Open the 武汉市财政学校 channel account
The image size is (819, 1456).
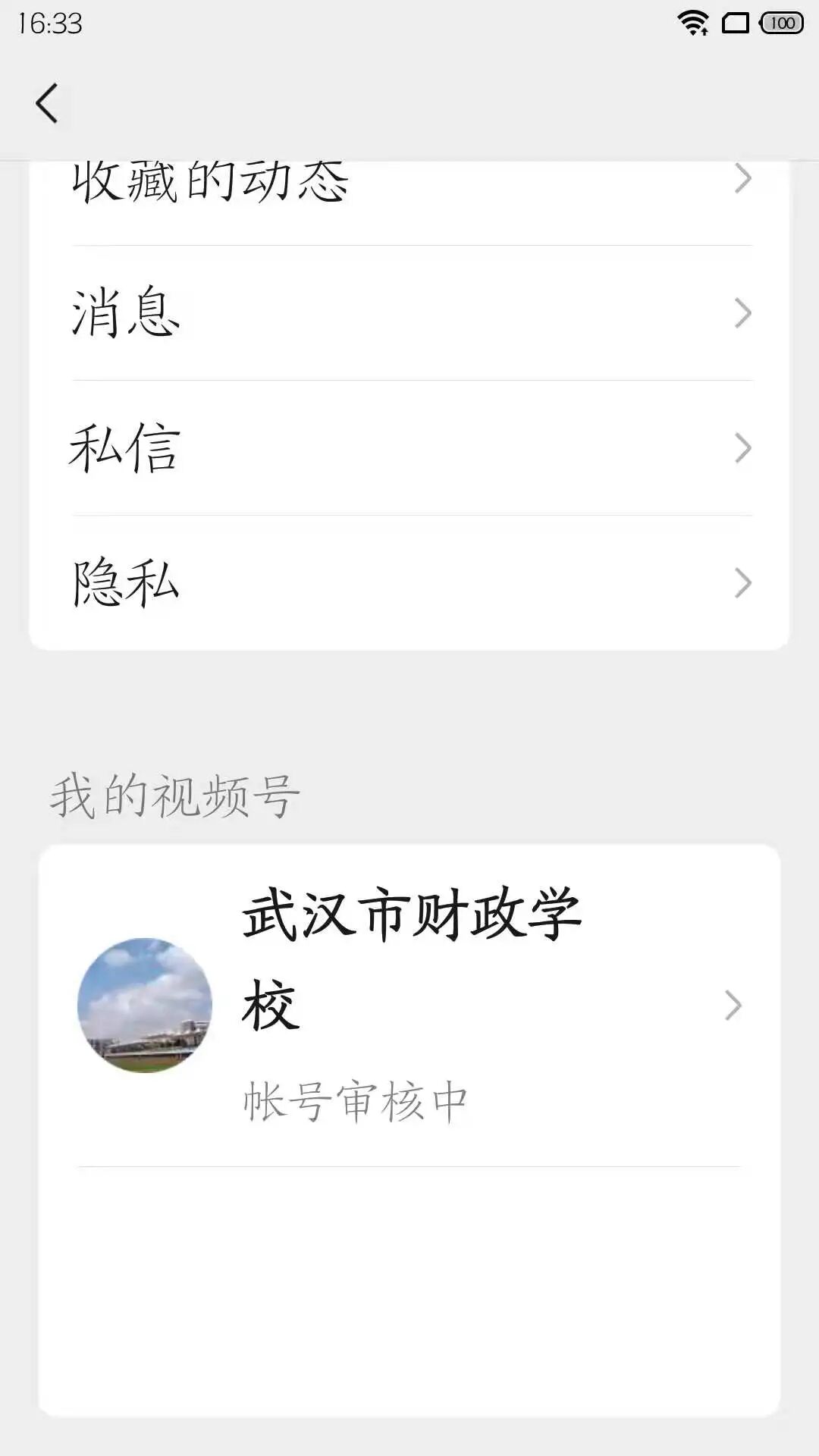(x=409, y=1005)
